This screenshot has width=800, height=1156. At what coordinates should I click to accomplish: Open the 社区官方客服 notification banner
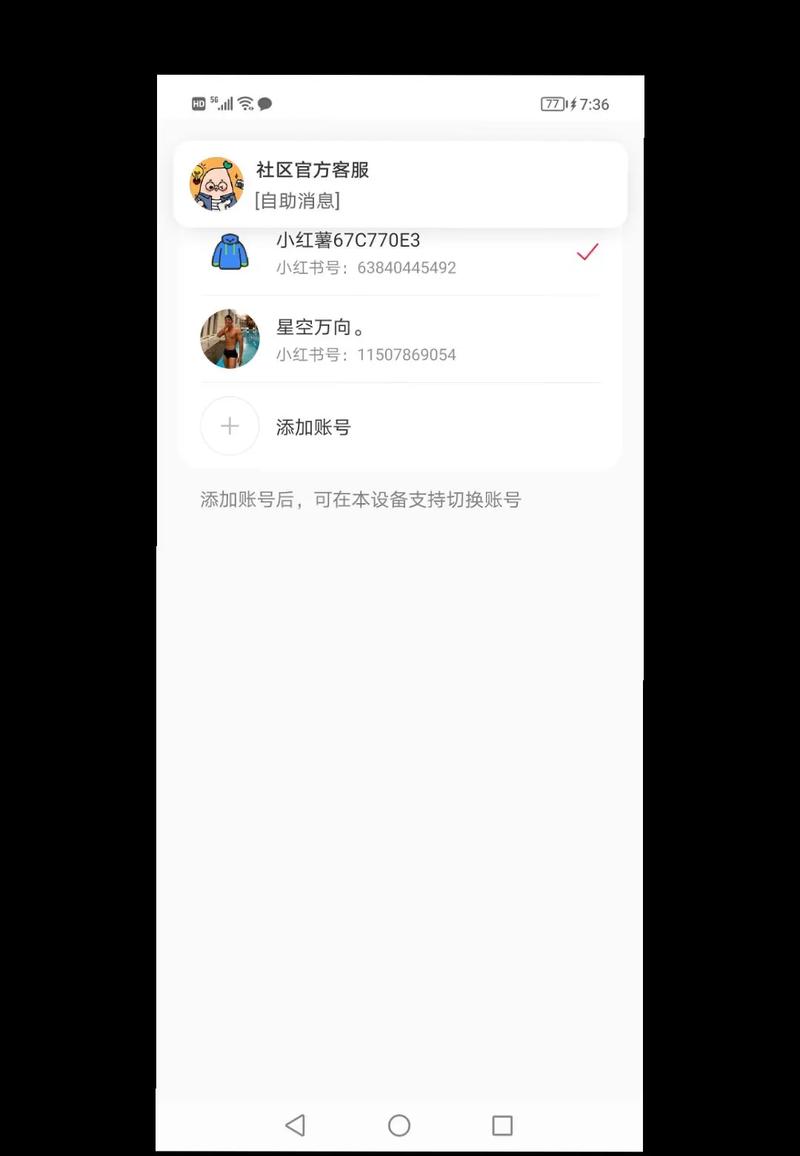pos(400,184)
